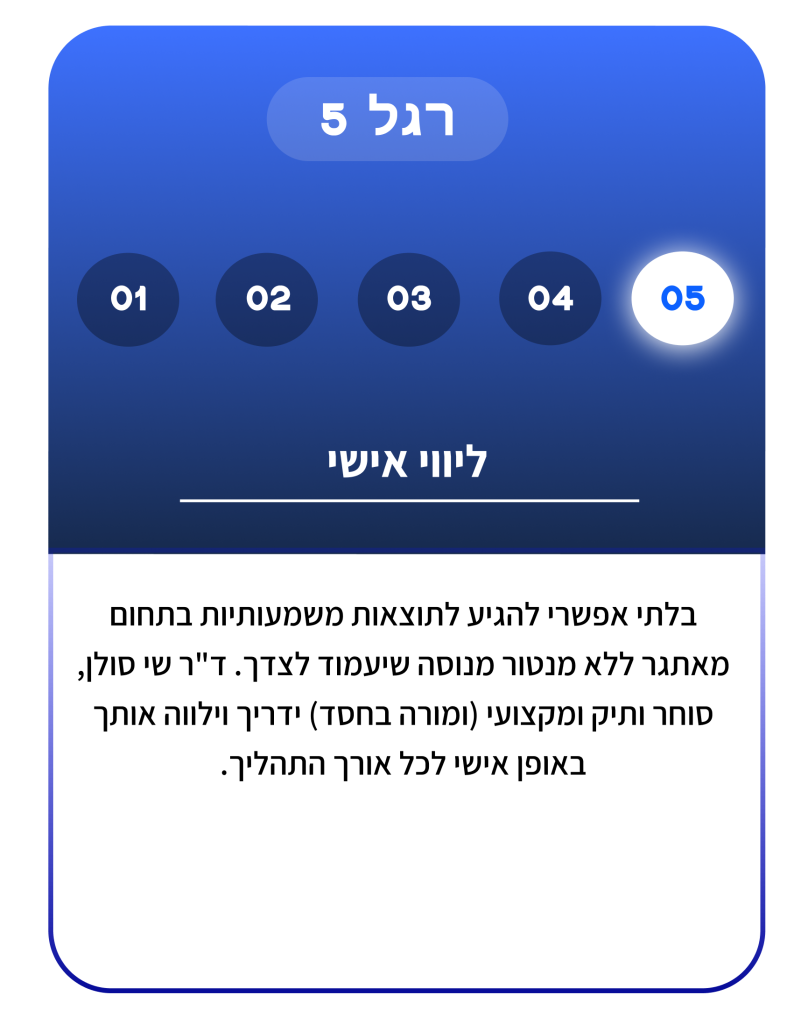Select step 01 circle
The height and width of the screenshot is (1024, 801).
point(128,299)
